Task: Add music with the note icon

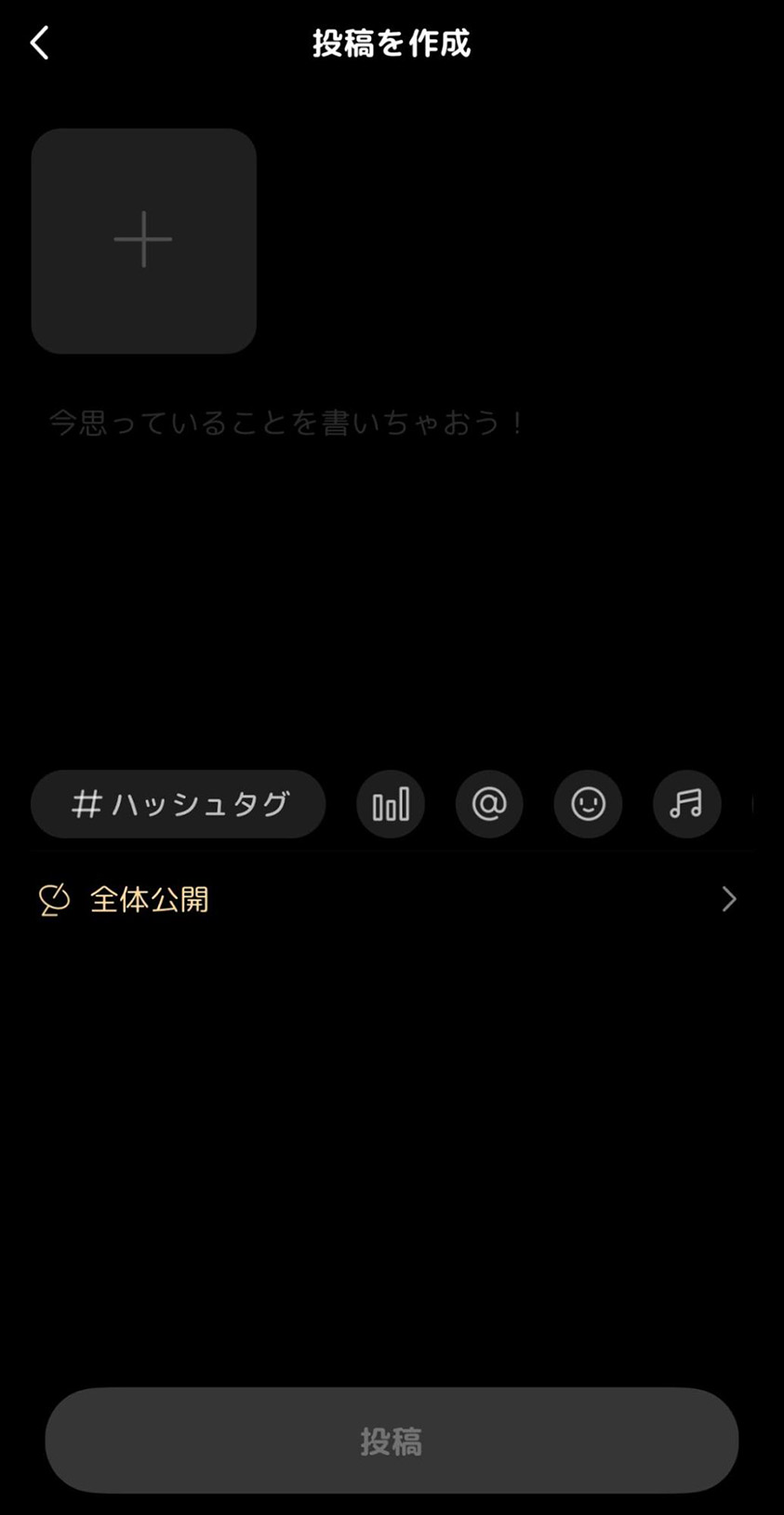Action: tap(686, 804)
